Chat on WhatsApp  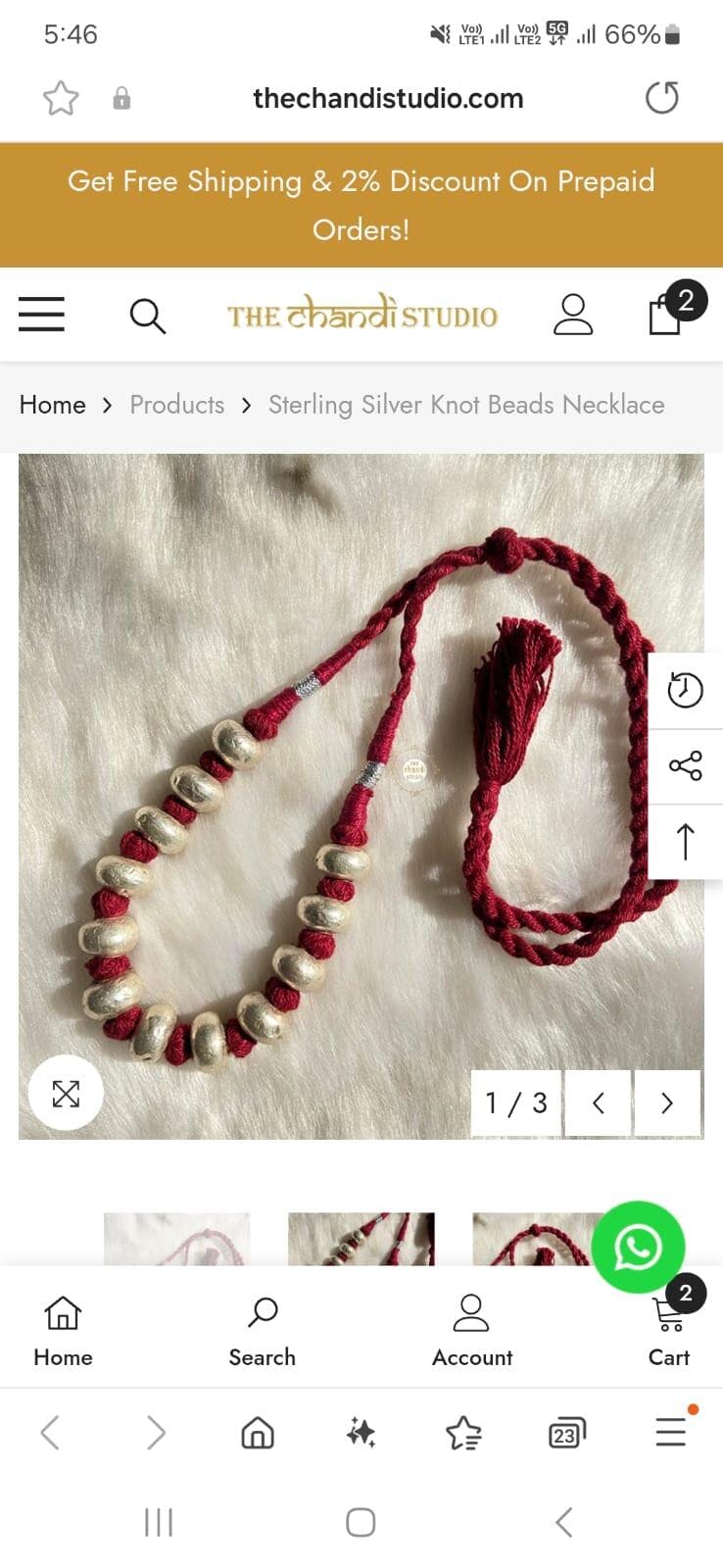(x=638, y=1247)
